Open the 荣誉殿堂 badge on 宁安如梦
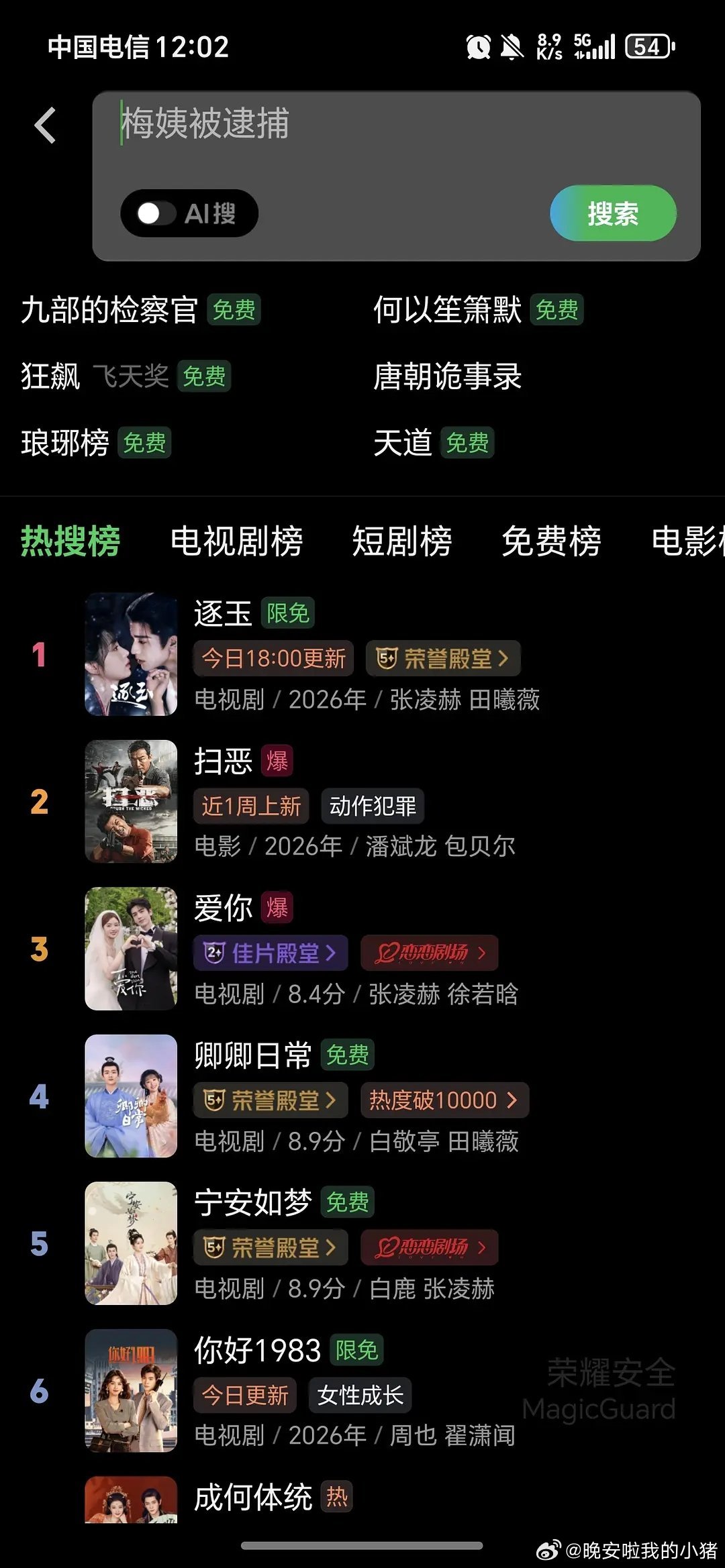The width and height of the screenshot is (725, 1568). pyautogui.click(x=271, y=1247)
